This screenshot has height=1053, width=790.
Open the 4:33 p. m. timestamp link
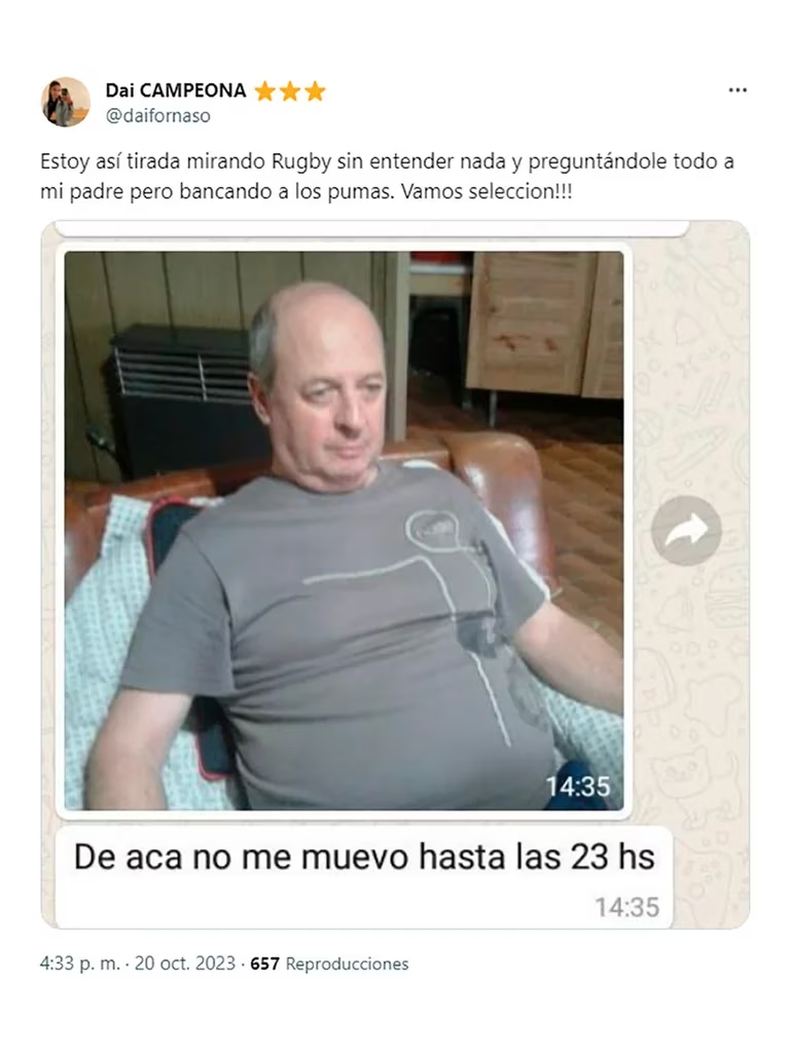click(80, 964)
